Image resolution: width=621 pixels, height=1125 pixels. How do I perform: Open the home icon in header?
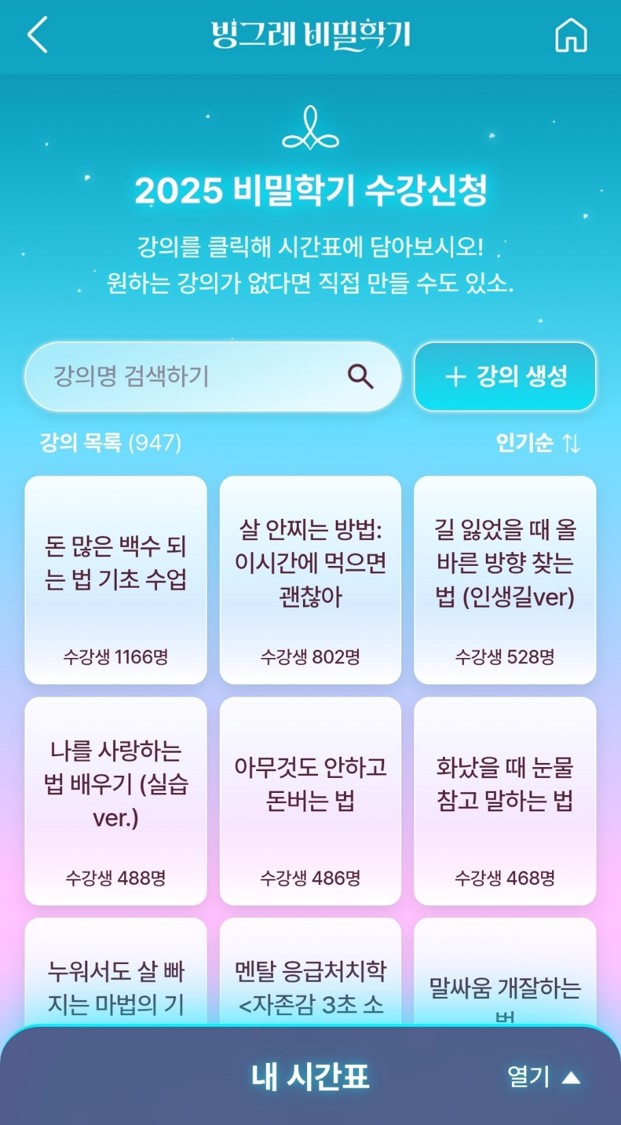[571, 35]
